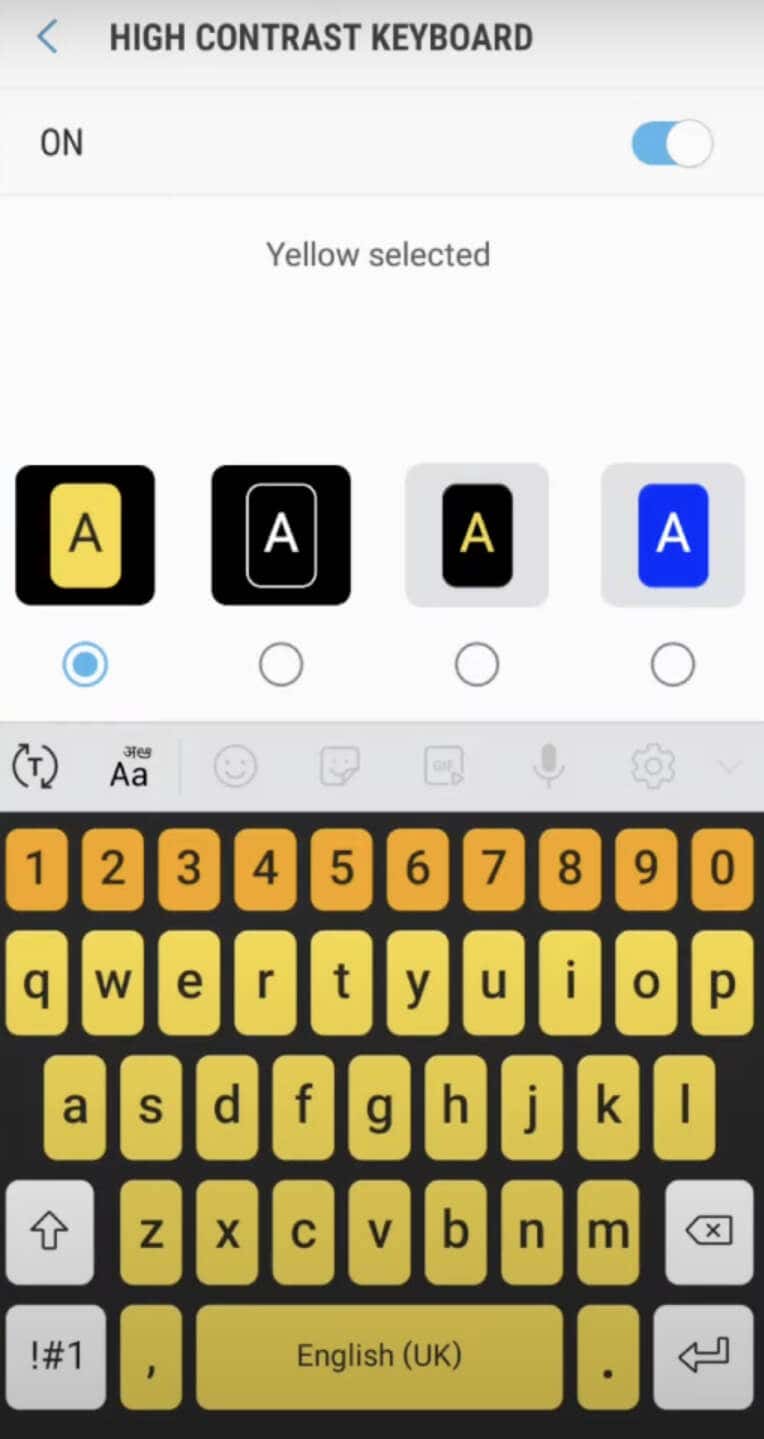Open the emoji smiley icon
The width and height of the screenshot is (764, 1439).
[236, 767]
